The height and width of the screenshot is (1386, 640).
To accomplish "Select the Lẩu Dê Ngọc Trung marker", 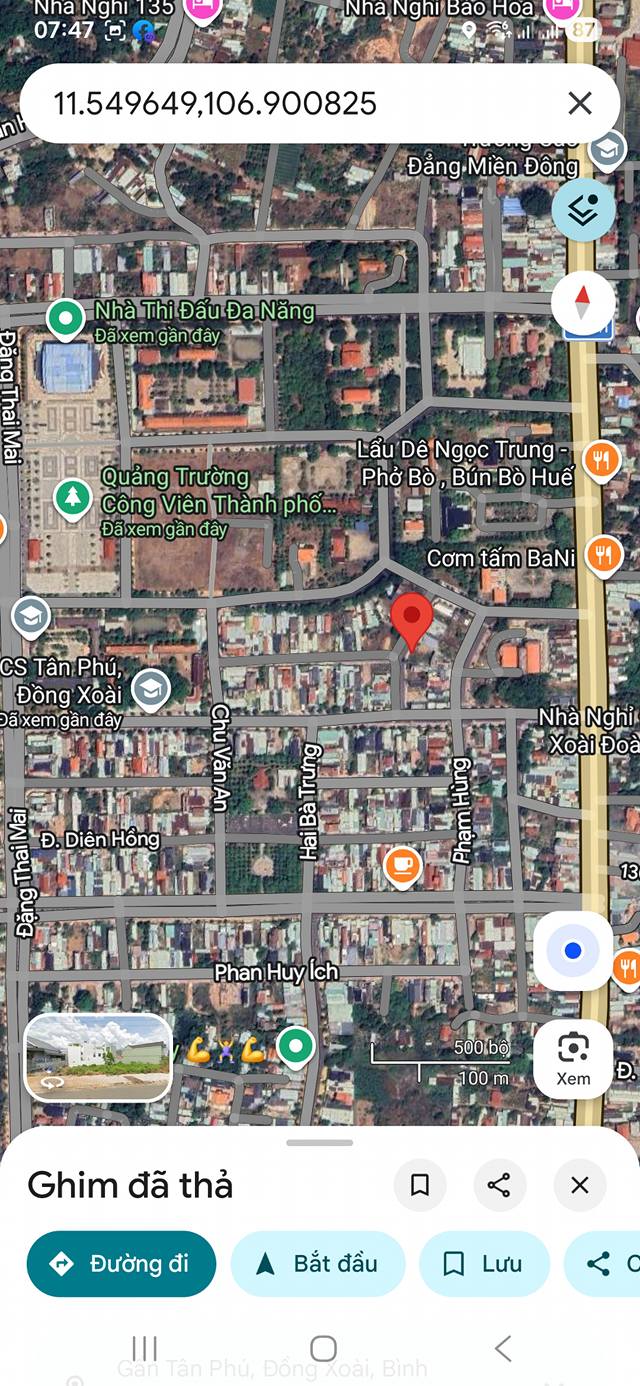I will 601,461.
